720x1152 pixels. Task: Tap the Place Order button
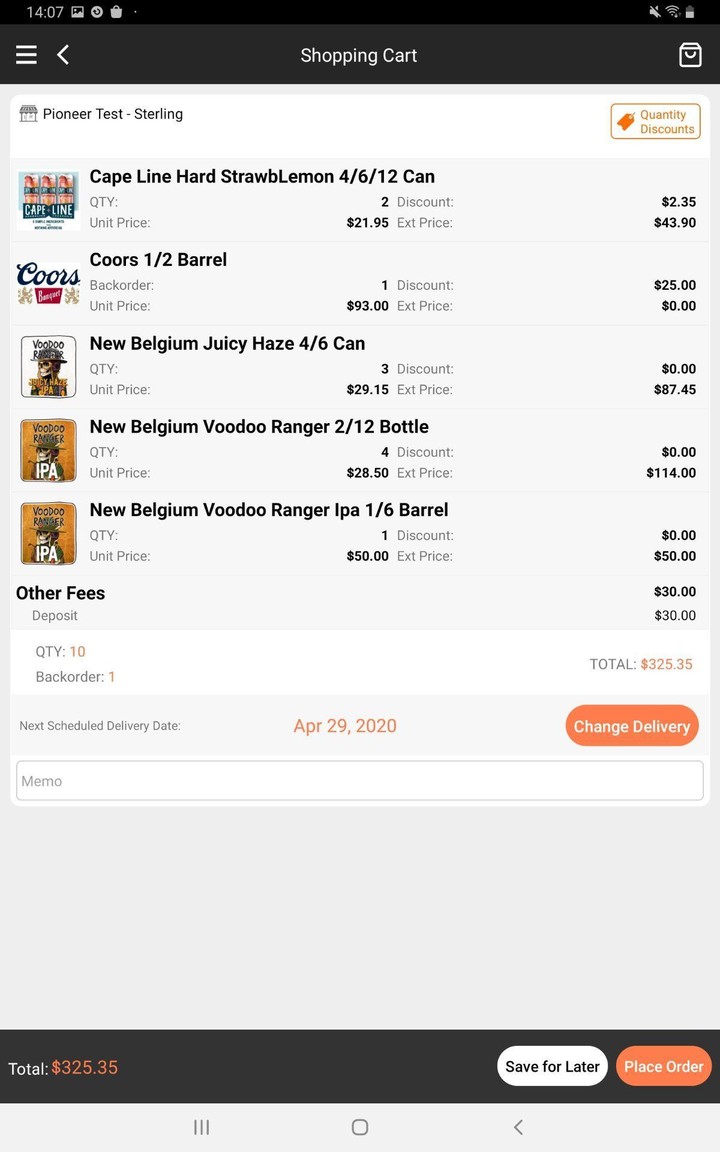(664, 1066)
